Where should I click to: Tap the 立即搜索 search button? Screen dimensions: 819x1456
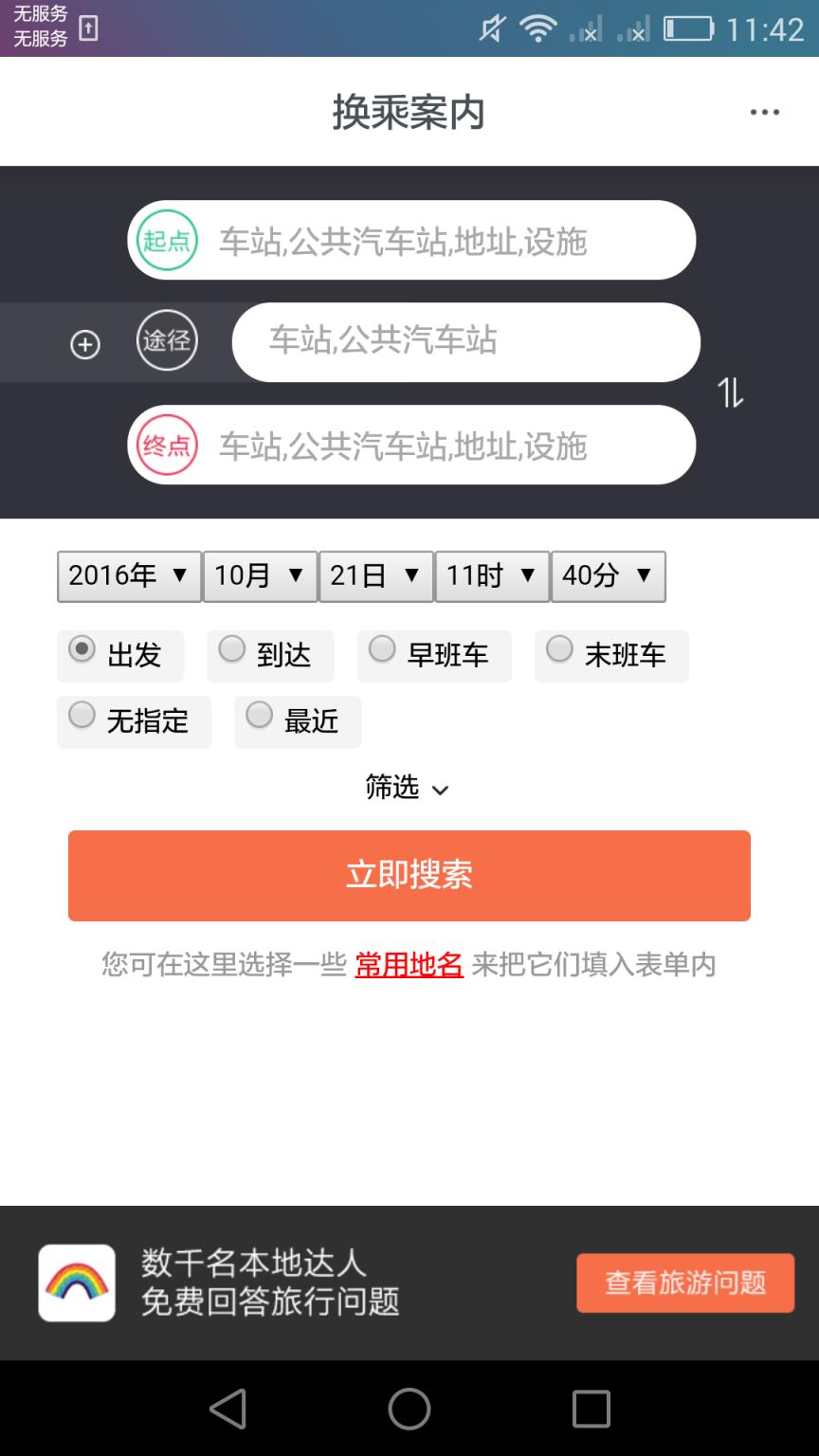pos(409,875)
